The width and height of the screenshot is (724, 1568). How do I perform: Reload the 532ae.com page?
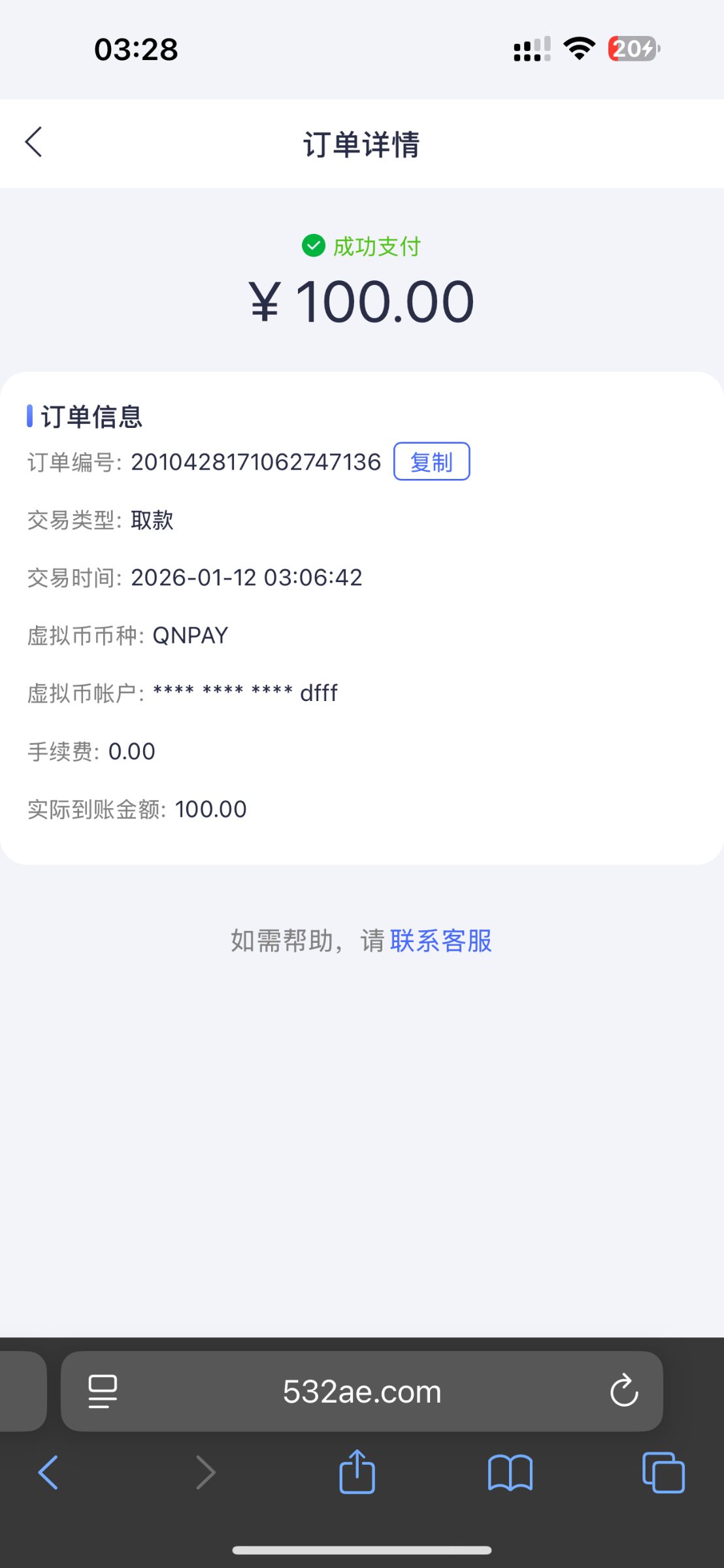point(624,1391)
